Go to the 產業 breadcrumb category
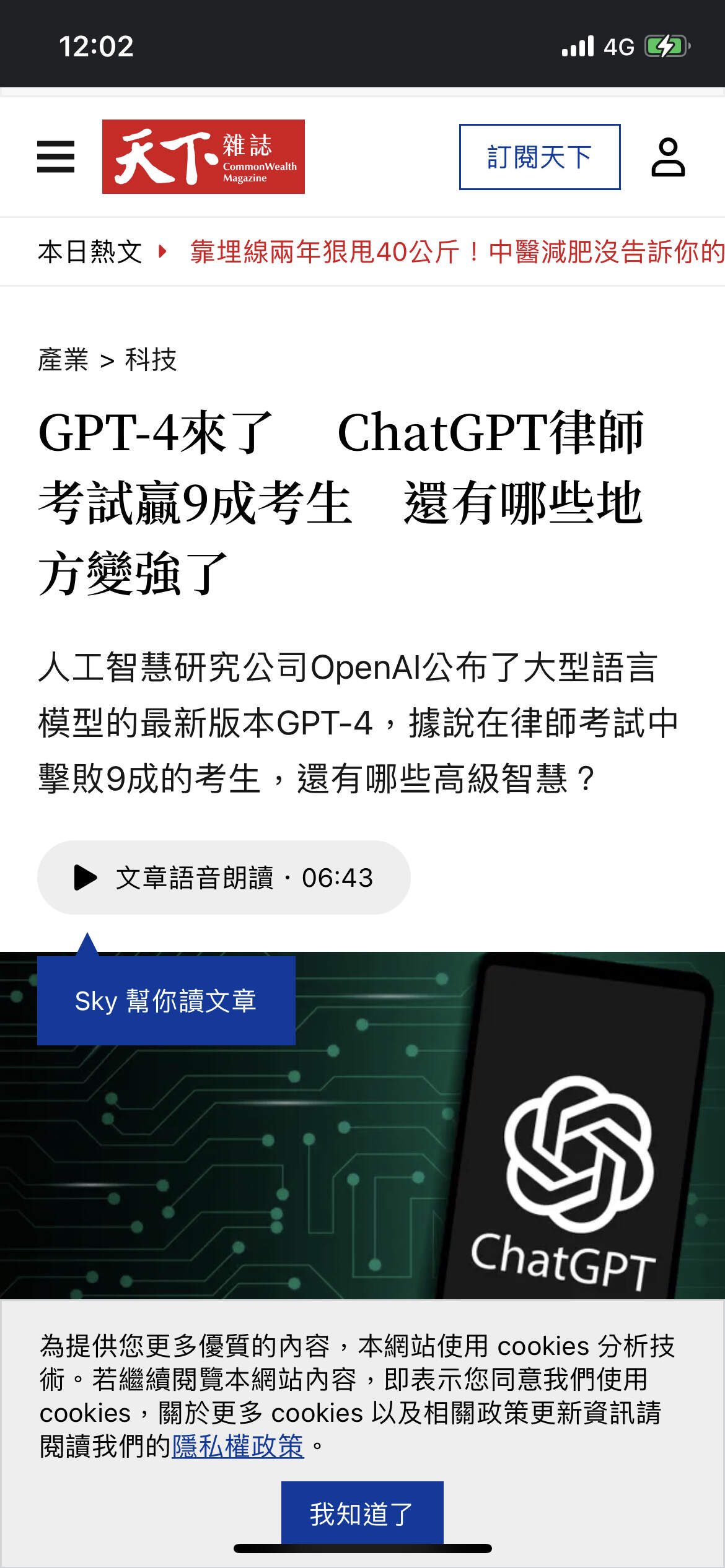Image resolution: width=725 pixels, height=1568 pixels. click(63, 359)
